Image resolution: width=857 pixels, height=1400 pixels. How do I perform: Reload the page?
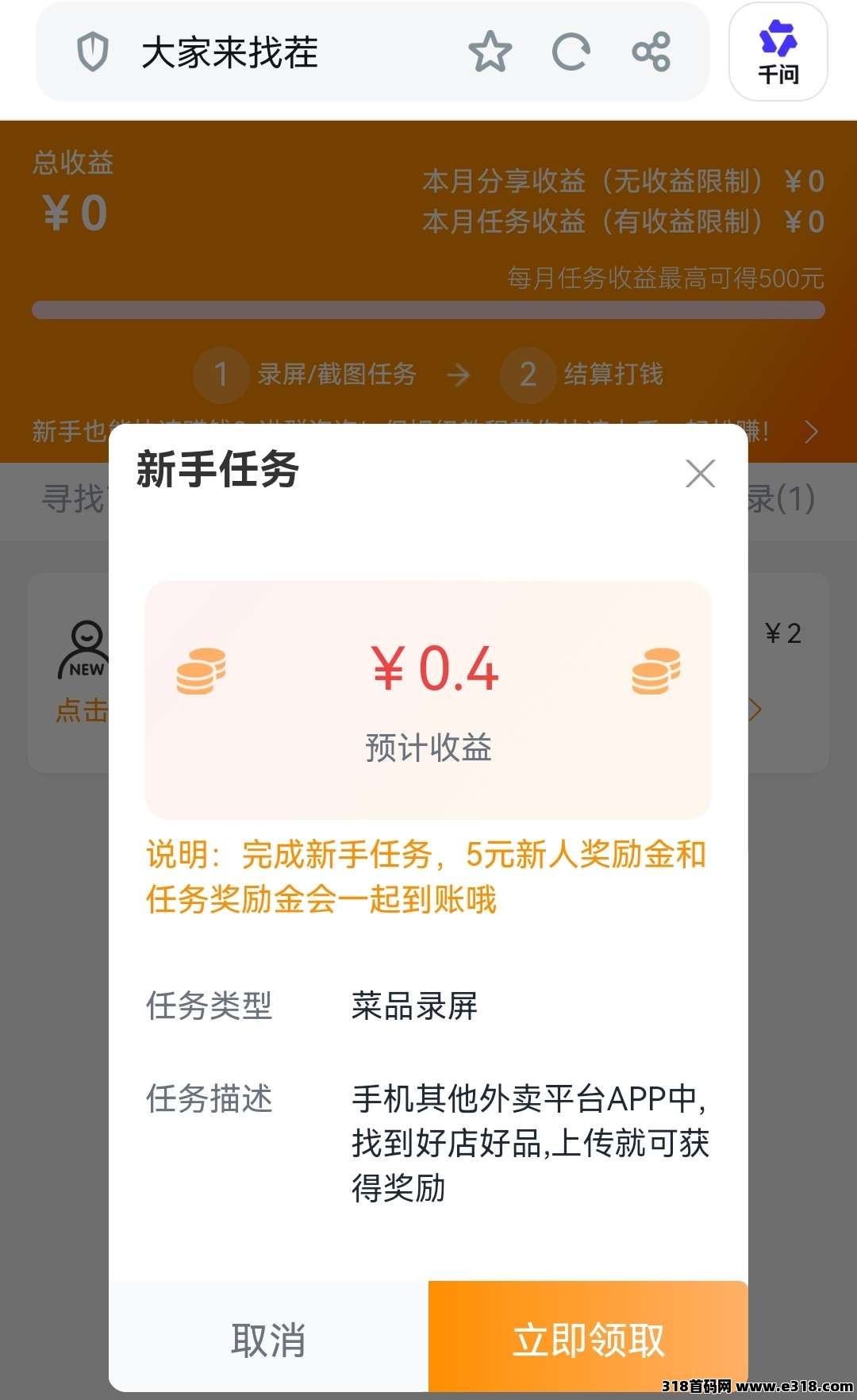point(571,52)
